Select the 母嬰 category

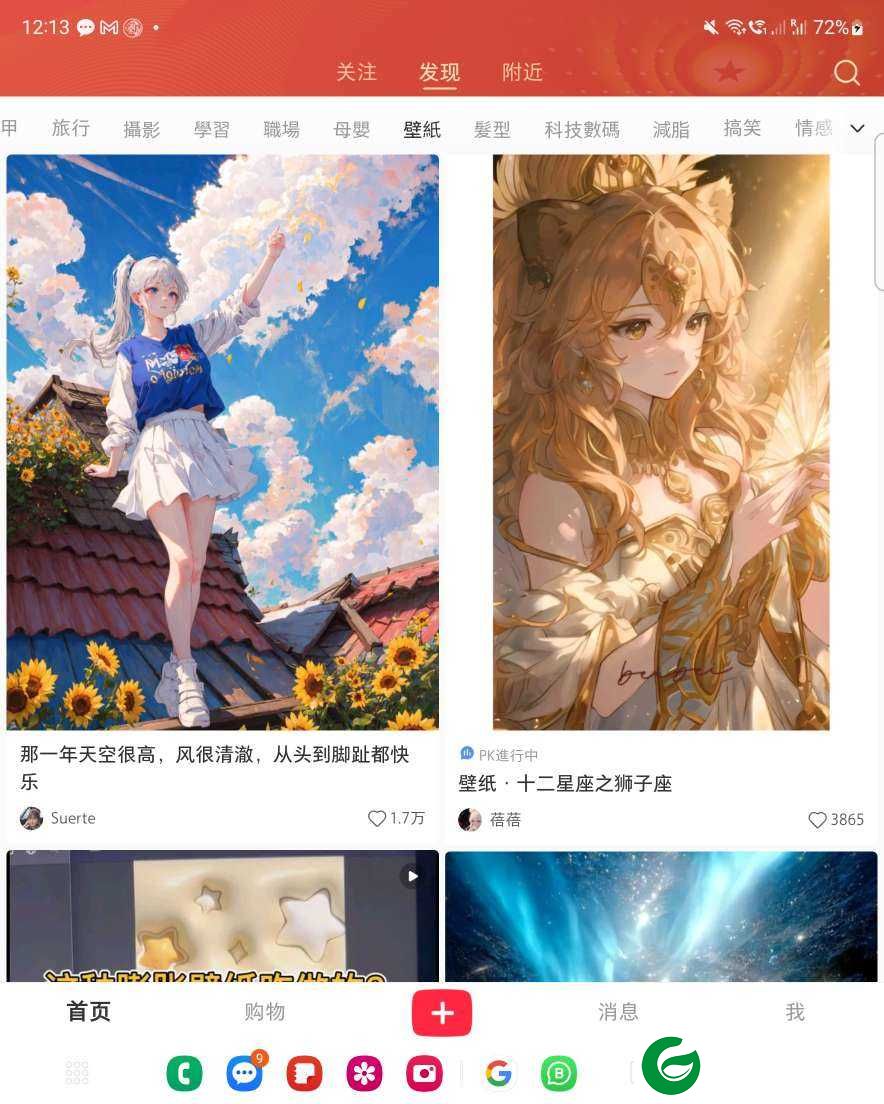(352, 129)
